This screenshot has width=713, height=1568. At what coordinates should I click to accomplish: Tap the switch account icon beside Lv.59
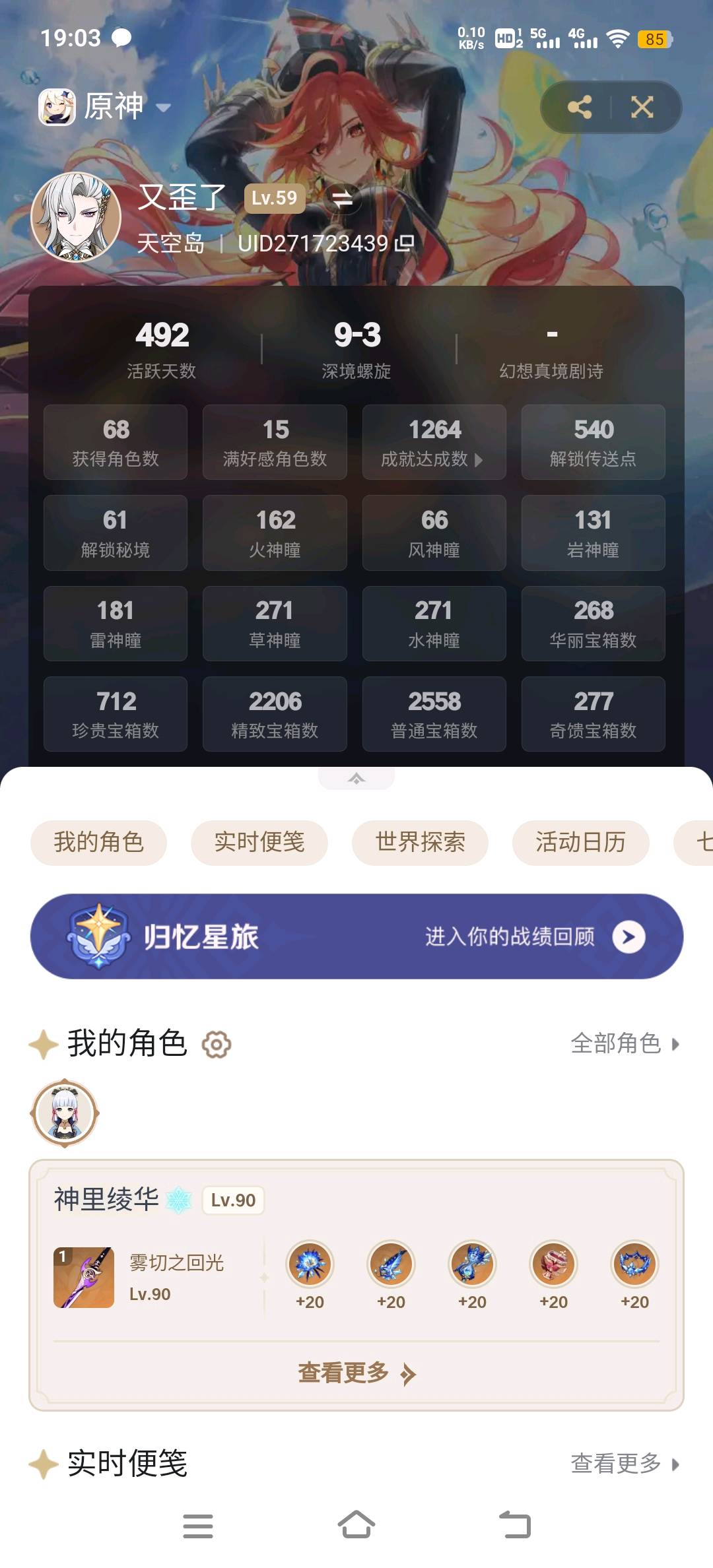tap(342, 199)
